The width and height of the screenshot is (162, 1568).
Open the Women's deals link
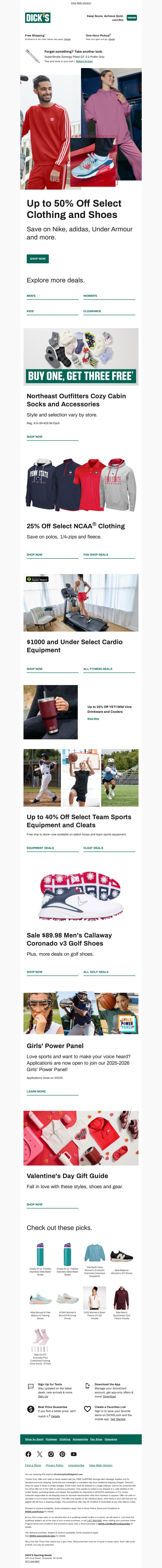(90, 296)
